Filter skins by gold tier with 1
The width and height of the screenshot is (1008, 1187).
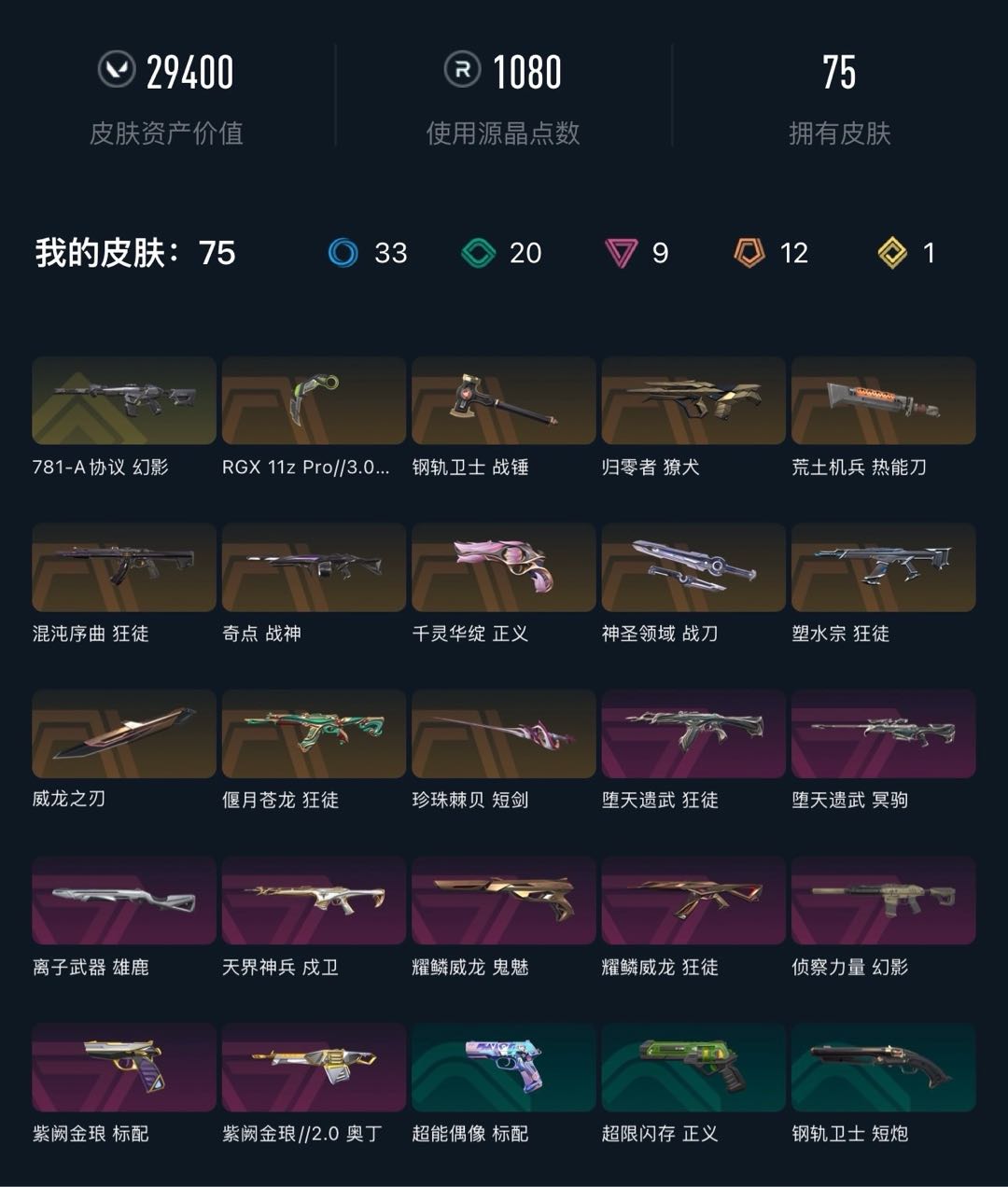coord(905,253)
